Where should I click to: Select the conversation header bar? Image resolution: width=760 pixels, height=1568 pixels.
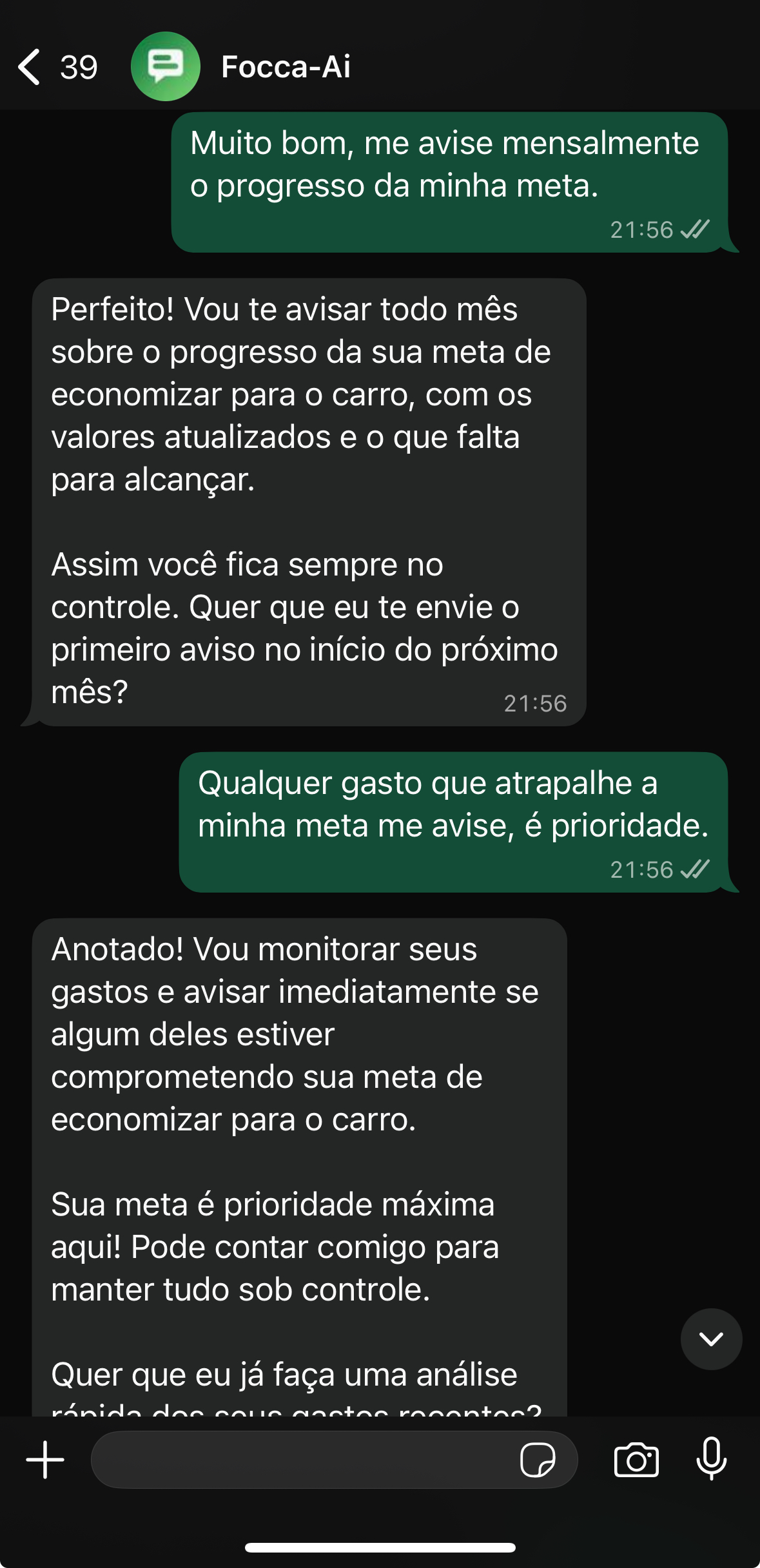point(380,67)
